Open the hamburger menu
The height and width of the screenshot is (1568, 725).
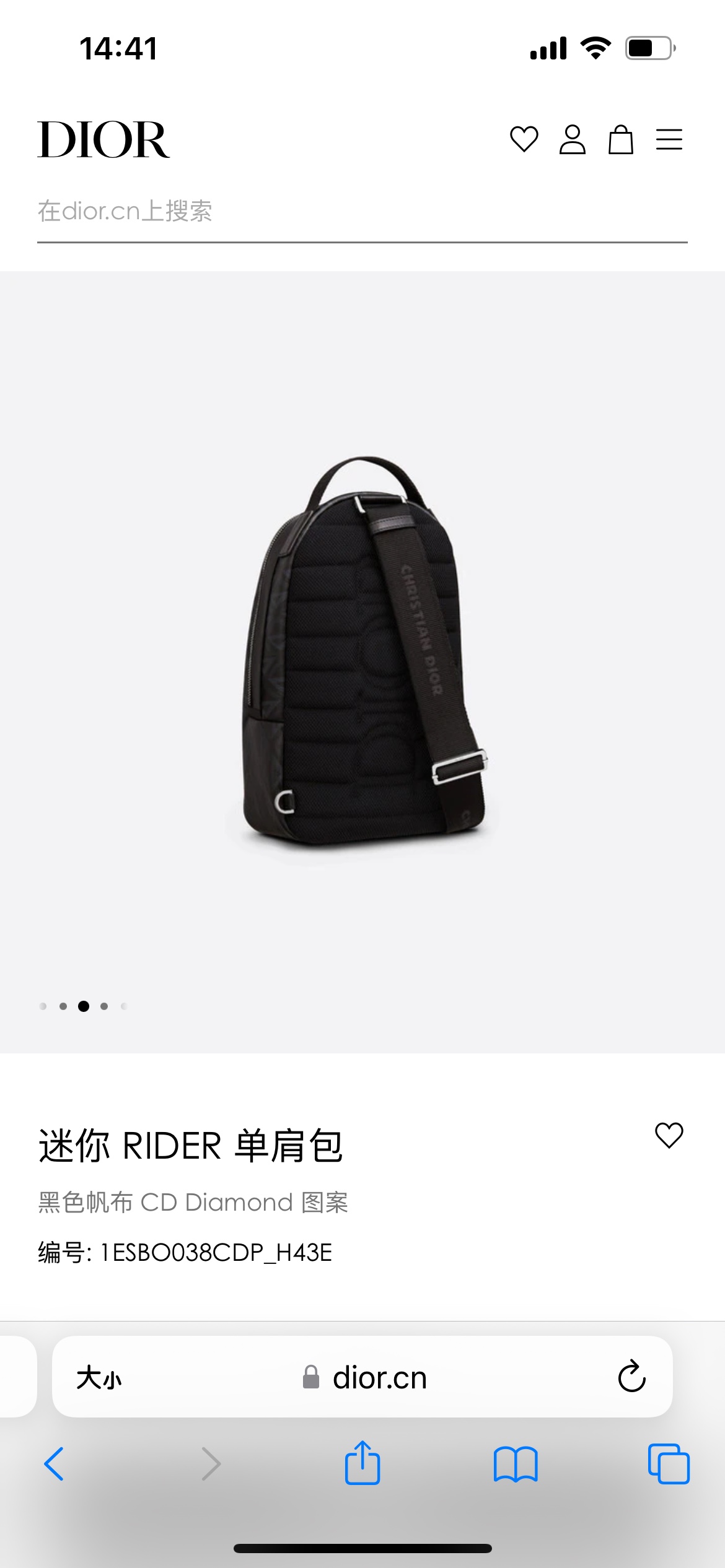coord(669,139)
